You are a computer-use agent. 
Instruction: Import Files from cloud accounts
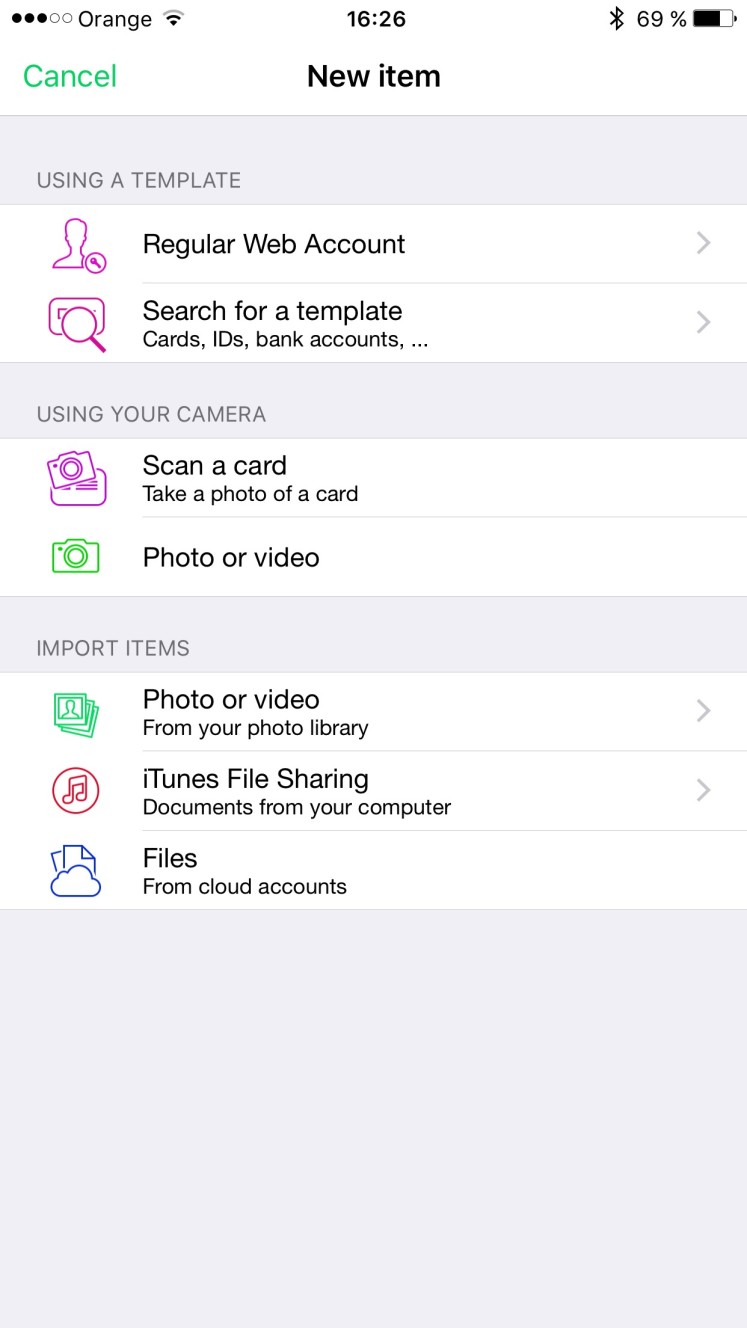click(x=373, y=870)
